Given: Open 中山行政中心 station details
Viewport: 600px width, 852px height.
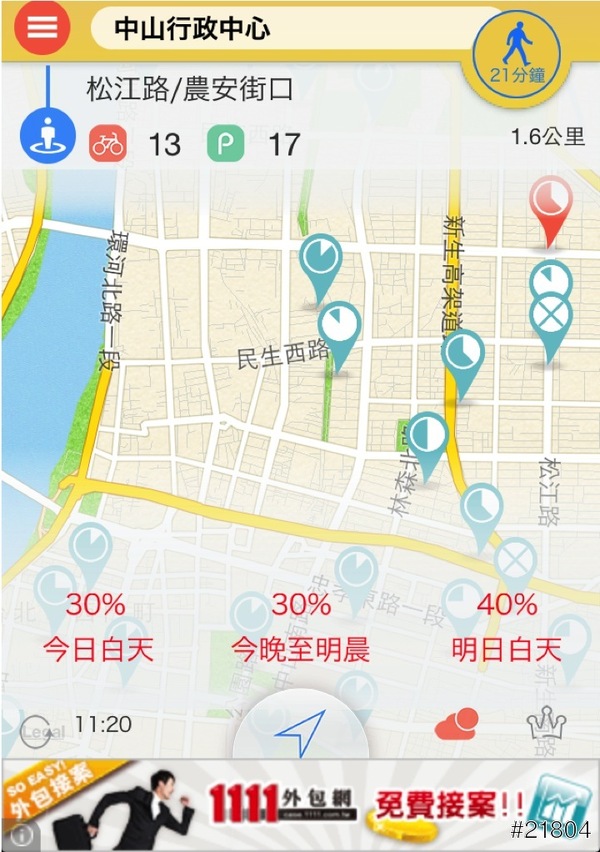Looking at the screenshot, I should [290, 29].
